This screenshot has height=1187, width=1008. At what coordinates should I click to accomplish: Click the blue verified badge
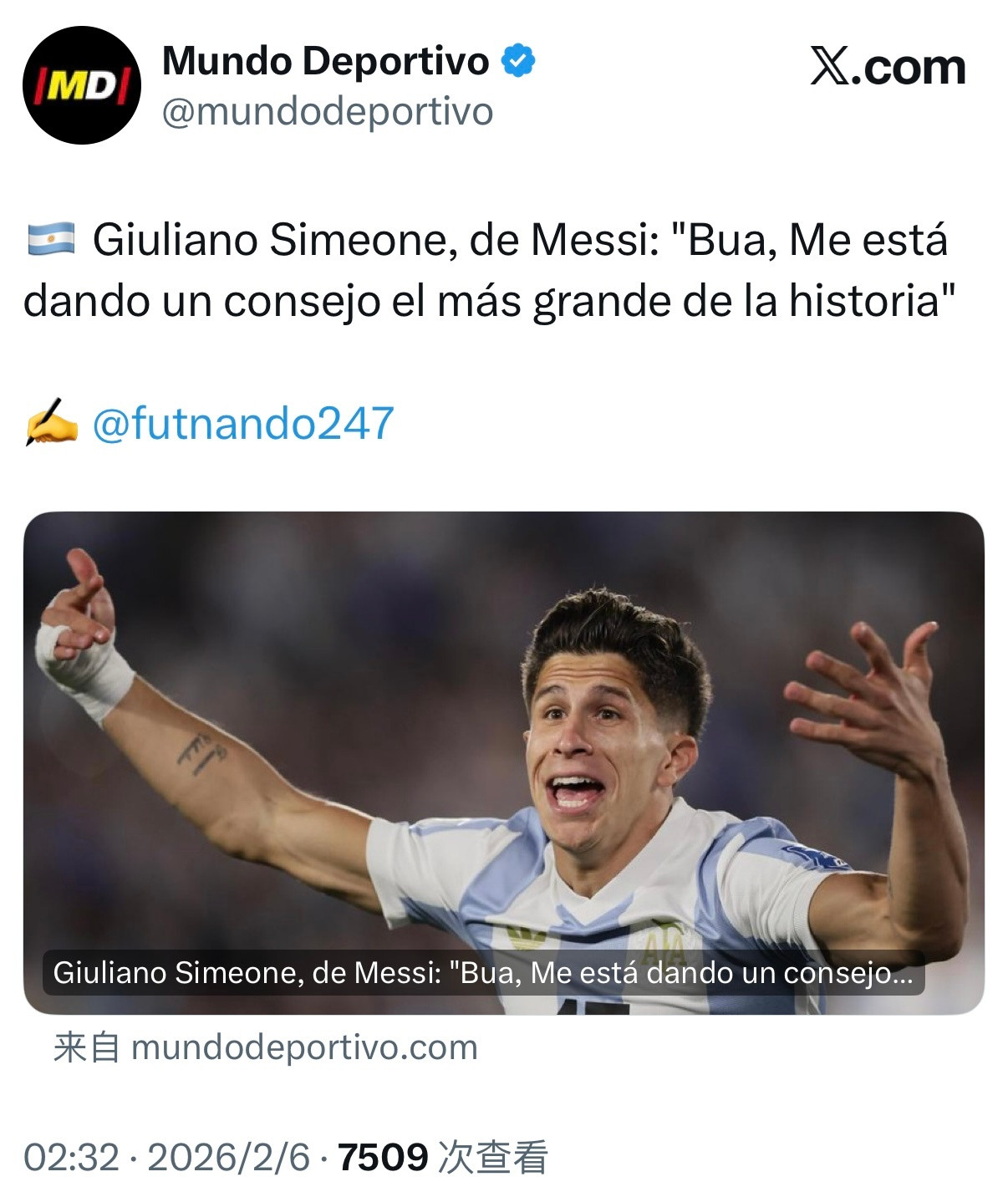tap(518, 61)
